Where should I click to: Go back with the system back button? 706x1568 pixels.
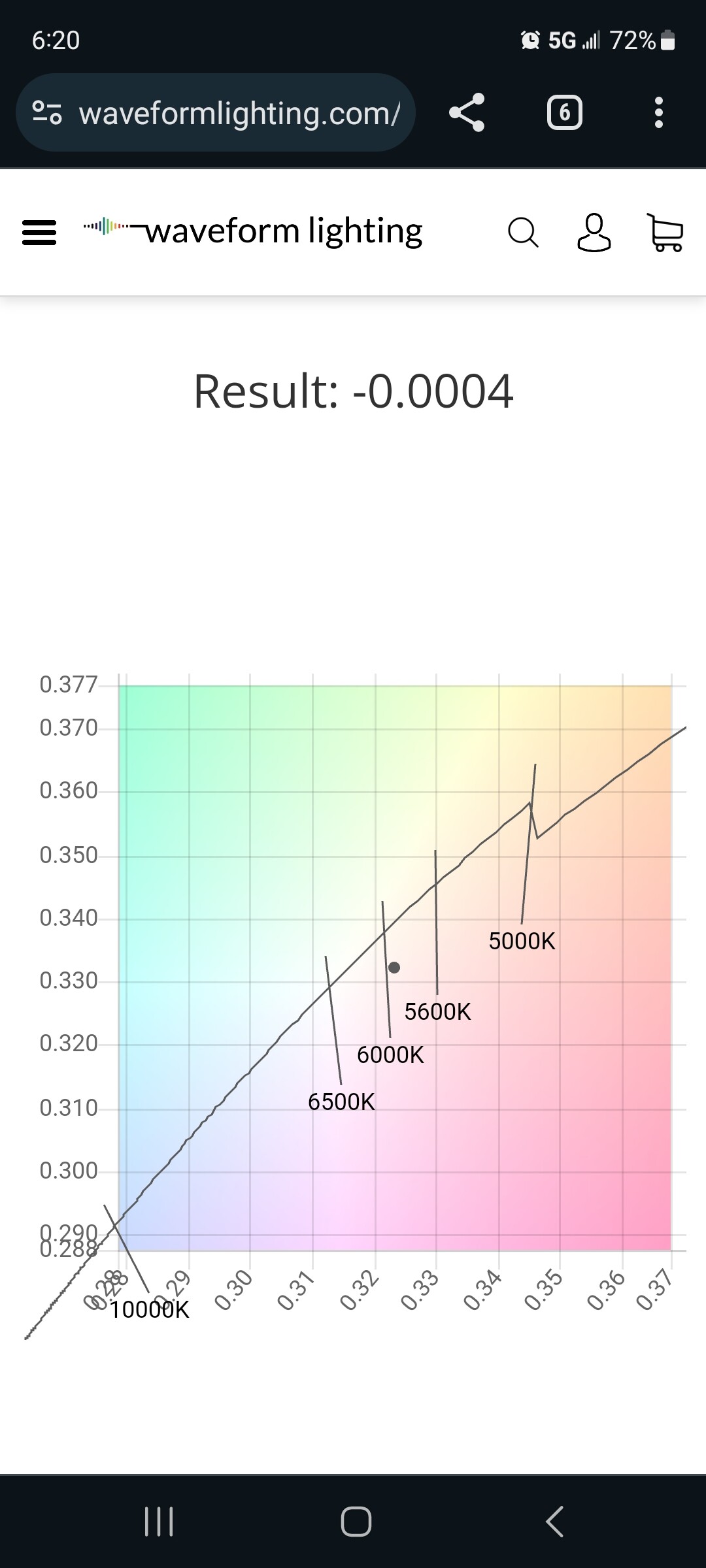click(x=554, y=1522)
